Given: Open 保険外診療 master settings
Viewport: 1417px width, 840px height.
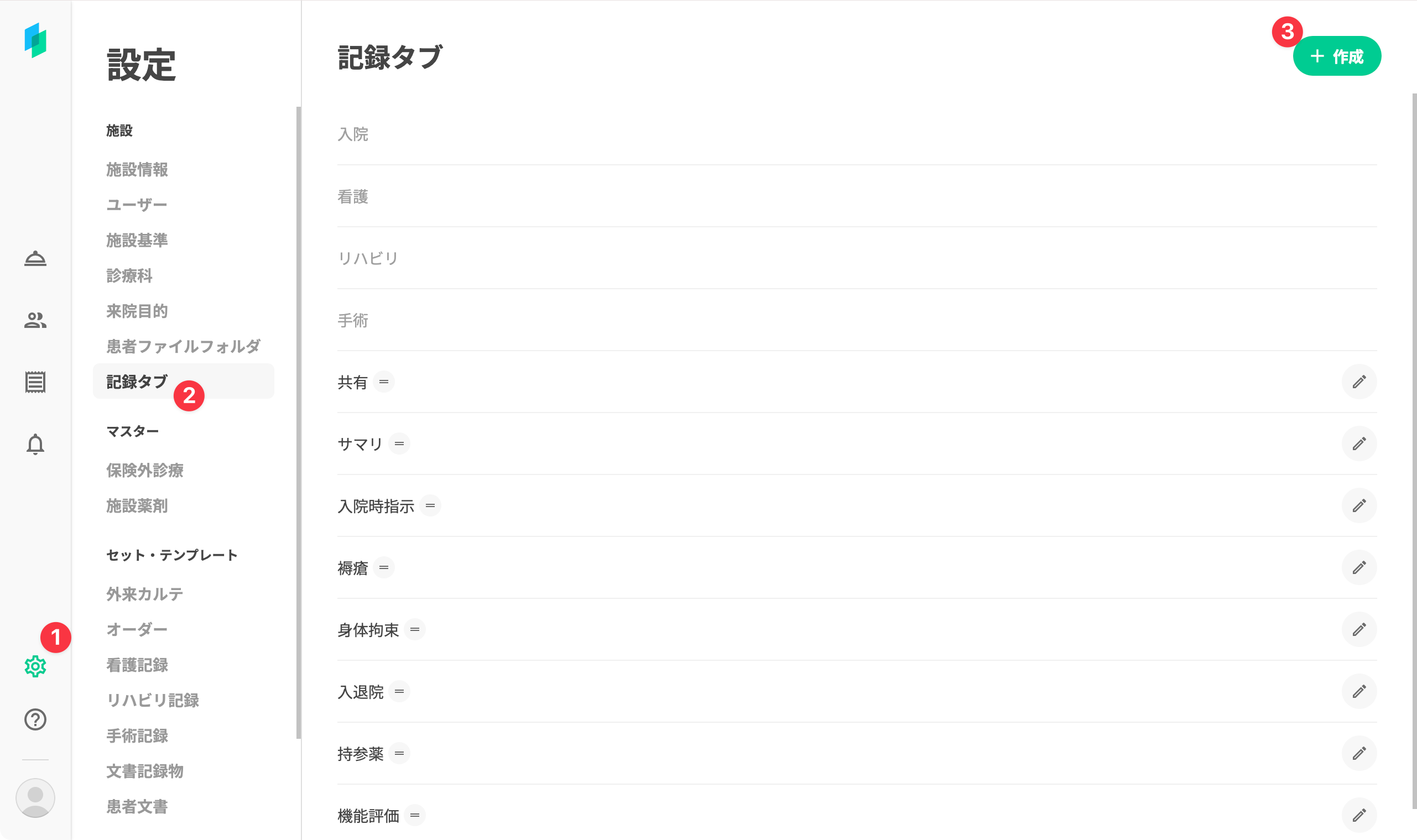Looking at the screenshot, I should 145,471.
